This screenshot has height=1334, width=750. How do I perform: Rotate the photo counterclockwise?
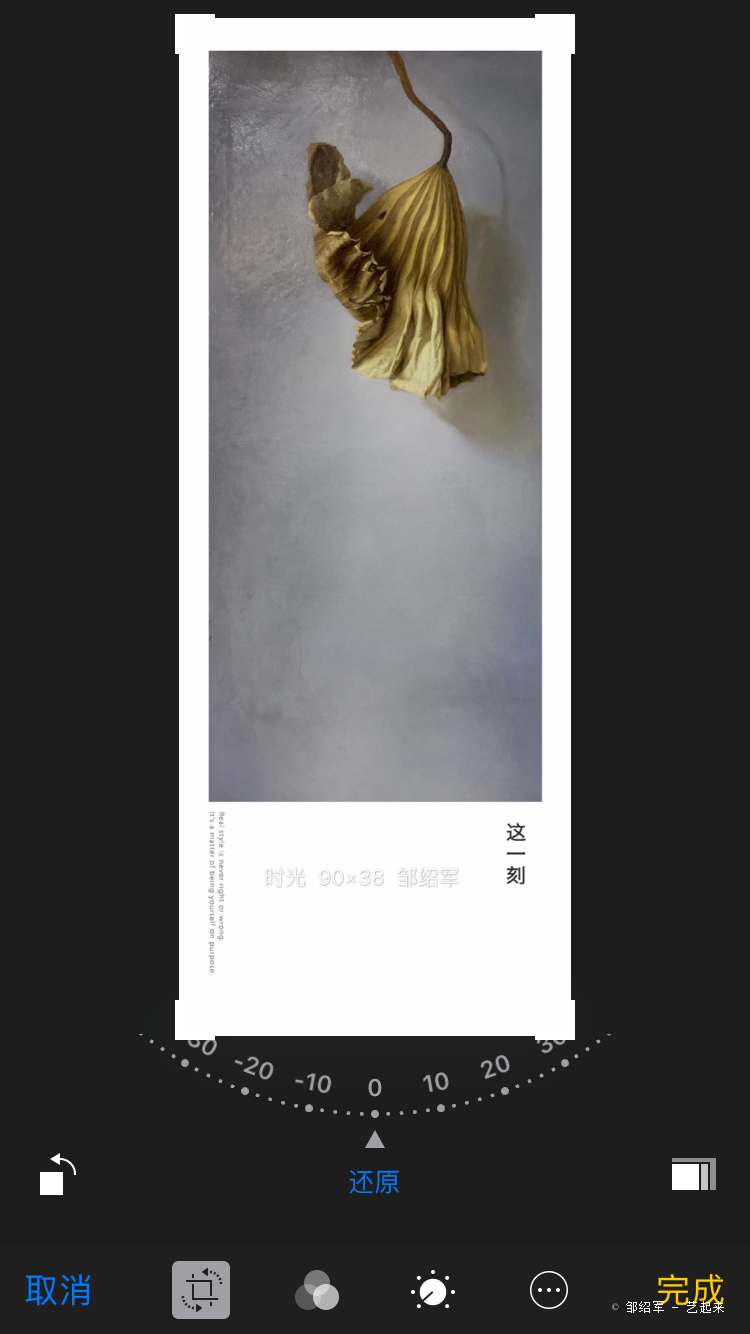click(x=58, y=1174)
